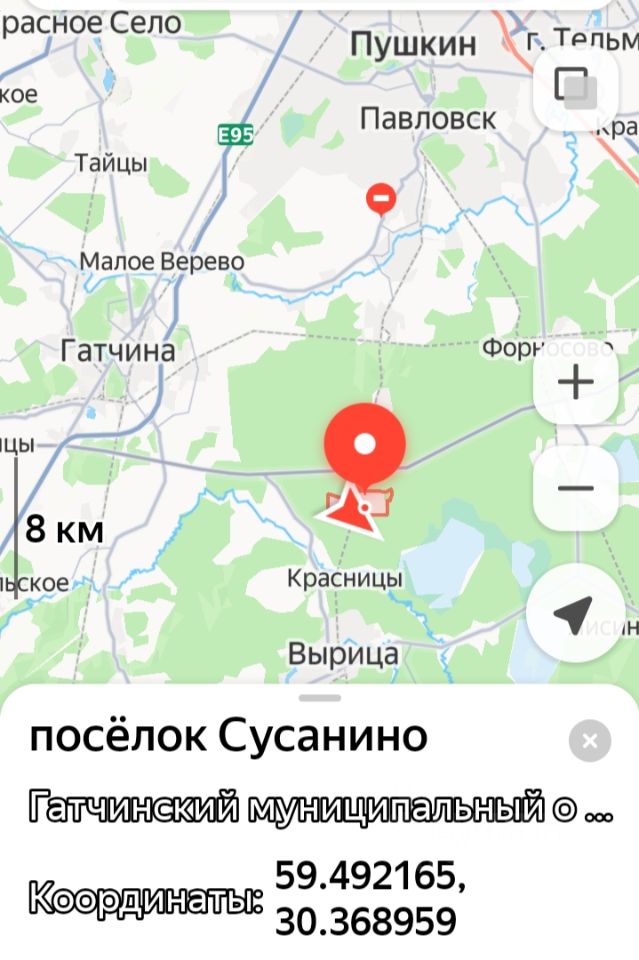Zoom out with the minus button

(x=575, y=488)
